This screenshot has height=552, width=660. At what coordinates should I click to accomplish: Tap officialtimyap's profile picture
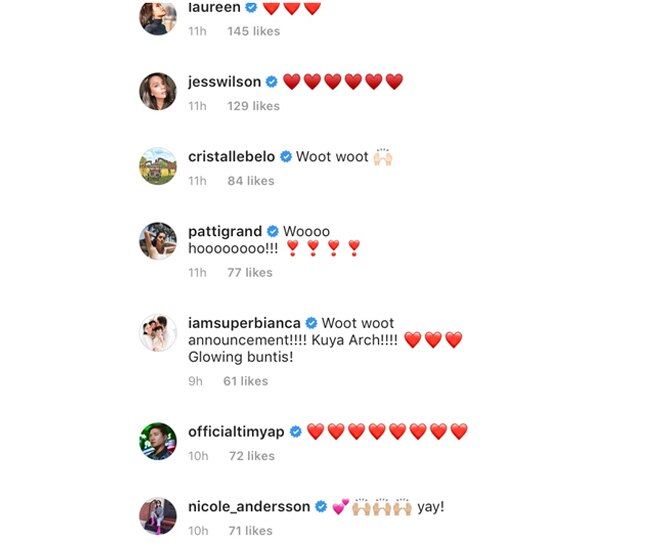pyautogui.click(x=158, y=441)
